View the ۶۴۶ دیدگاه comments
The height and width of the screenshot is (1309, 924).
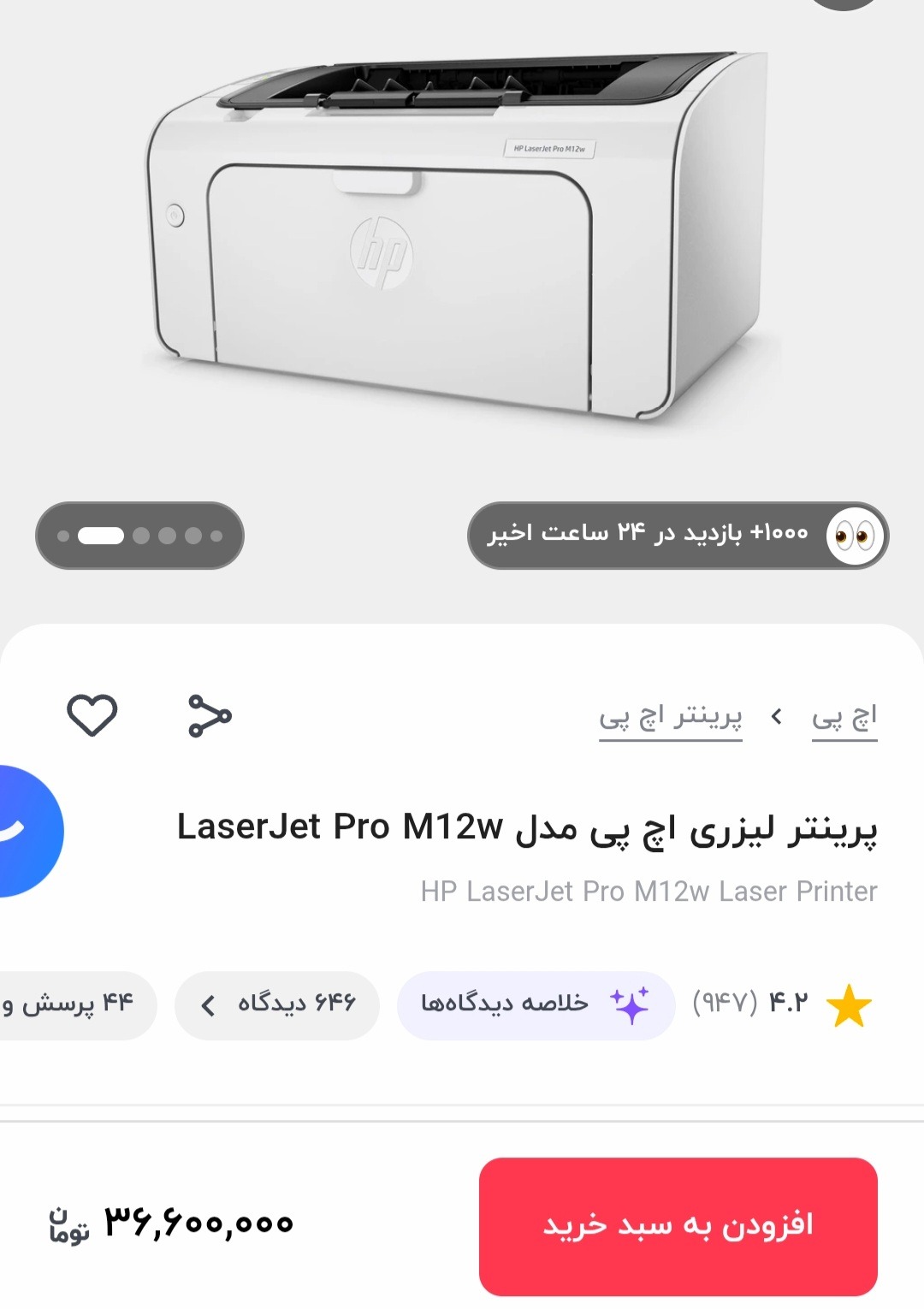coord(277,1004)
